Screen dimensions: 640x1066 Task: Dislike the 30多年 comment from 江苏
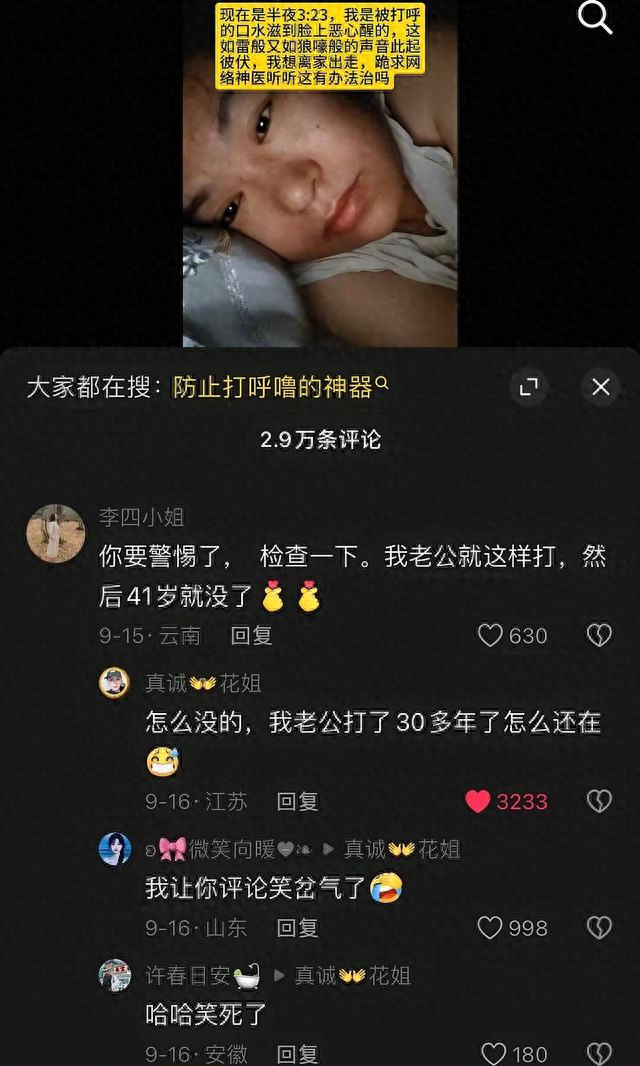point(598,801)
